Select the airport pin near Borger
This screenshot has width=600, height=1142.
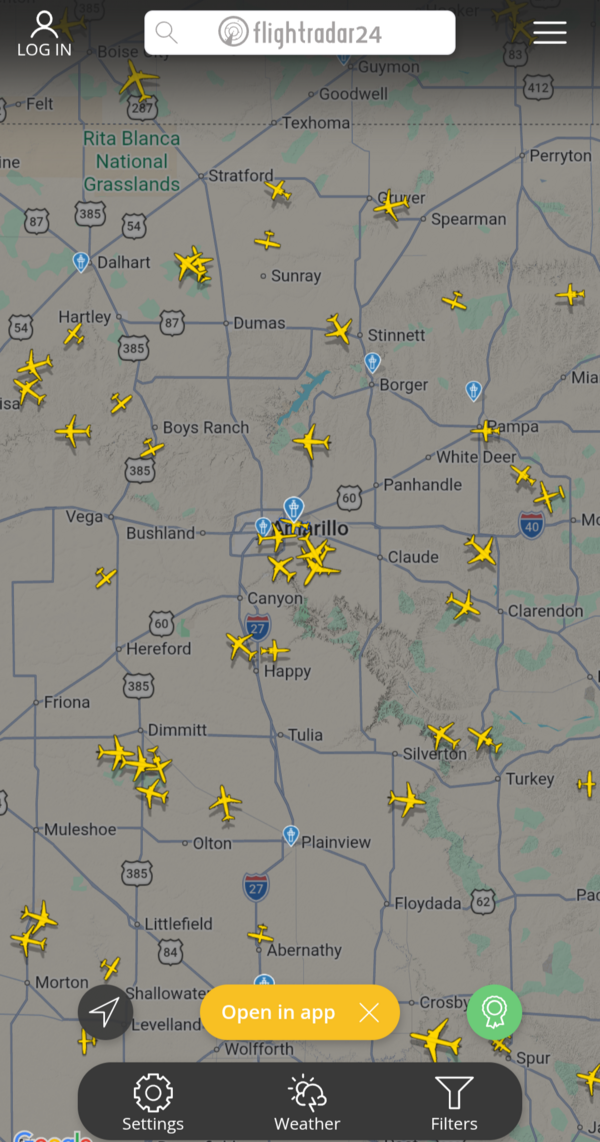tap(373, 362)
